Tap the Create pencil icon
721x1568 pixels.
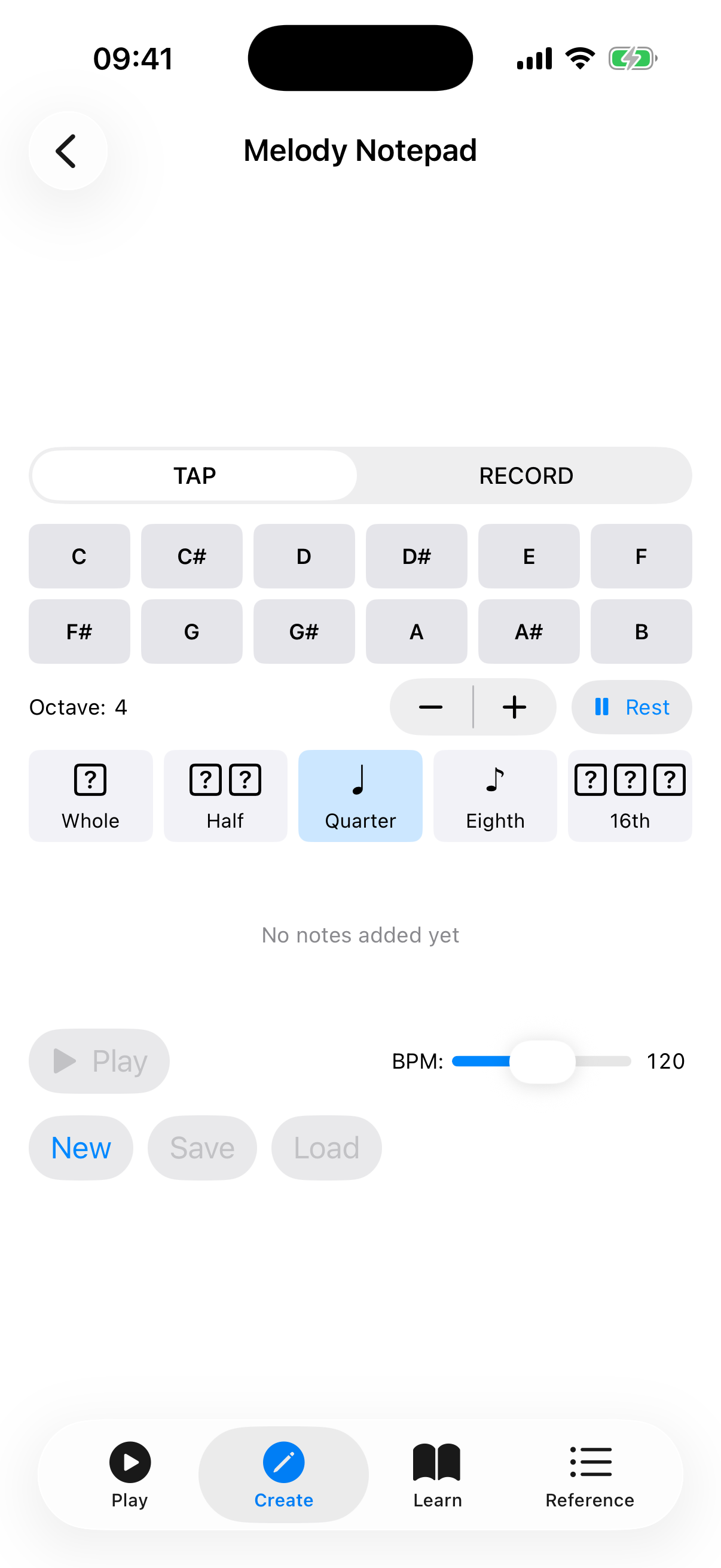tap(283, 1463)
